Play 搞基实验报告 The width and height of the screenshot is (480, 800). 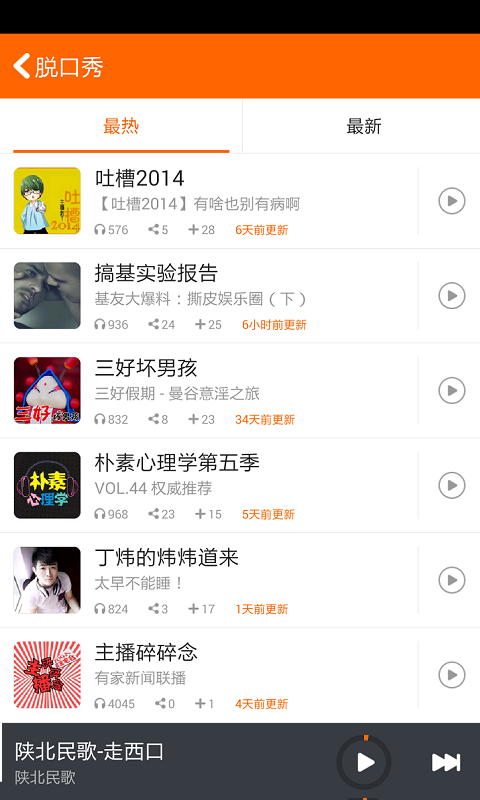coord(451,295)
